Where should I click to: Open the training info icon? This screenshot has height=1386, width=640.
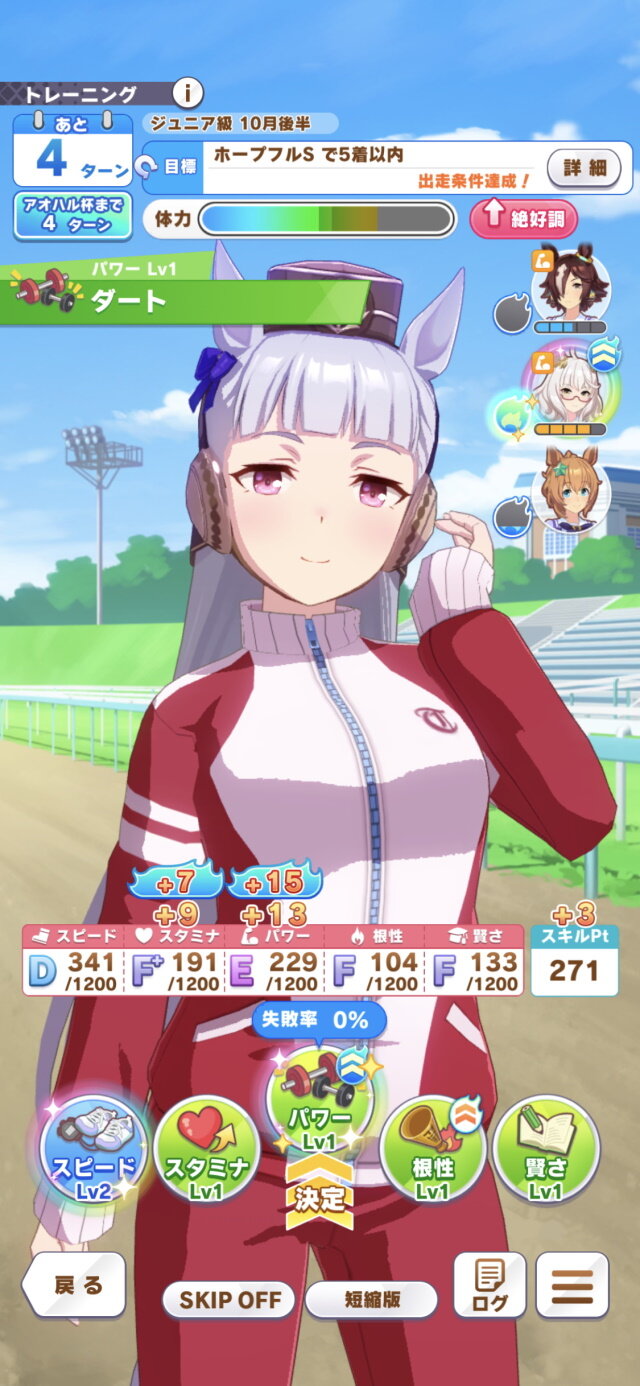[187, 93]
